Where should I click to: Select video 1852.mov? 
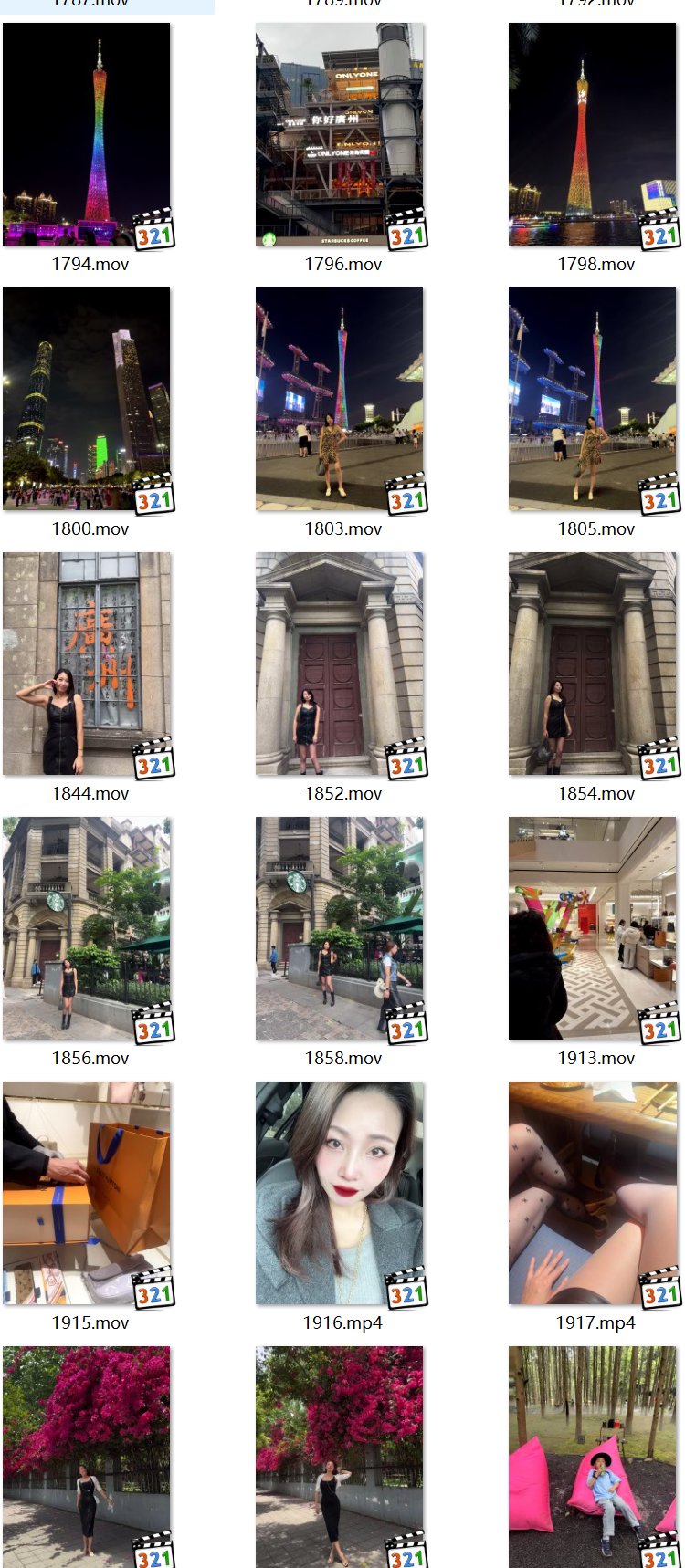click(339, 664)
